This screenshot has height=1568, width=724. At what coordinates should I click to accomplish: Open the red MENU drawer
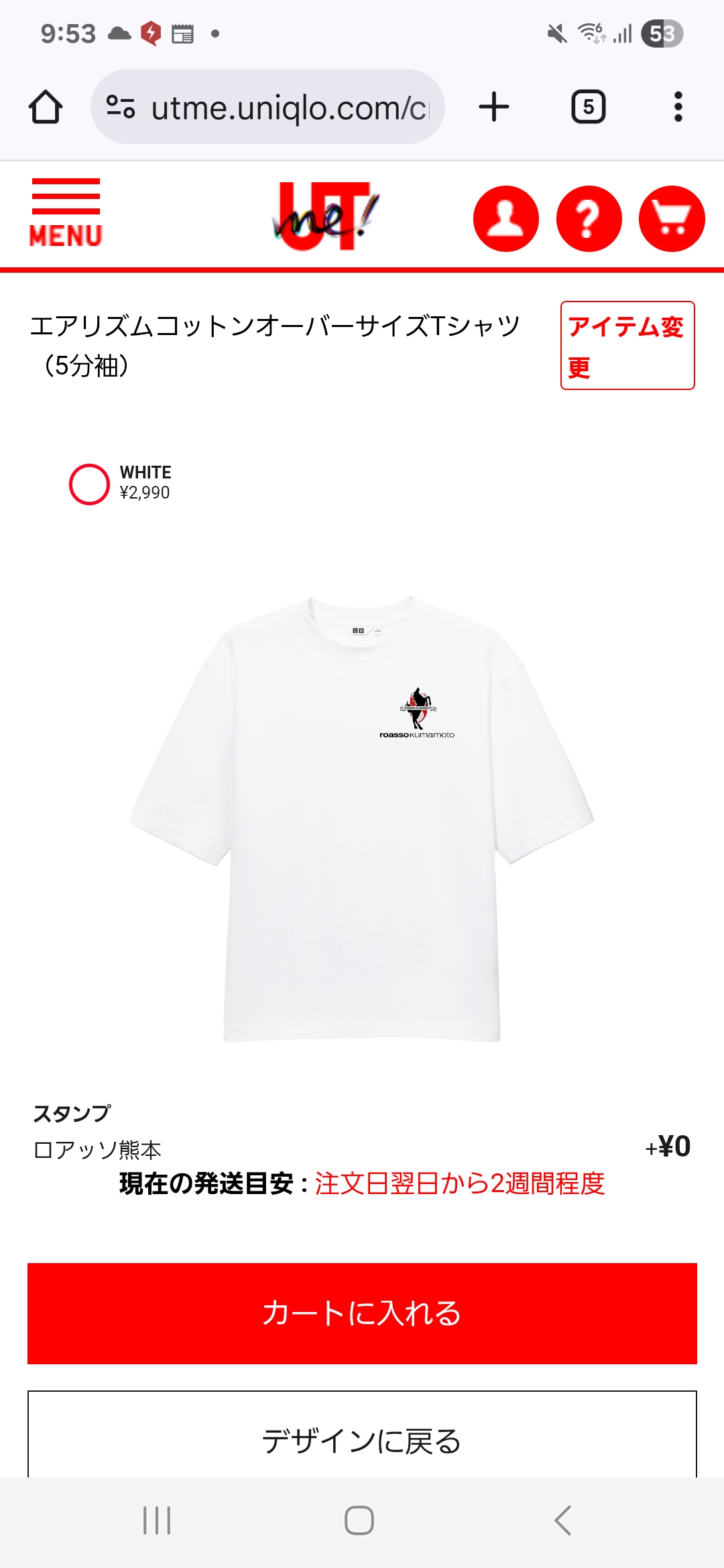tap(66, 213)
